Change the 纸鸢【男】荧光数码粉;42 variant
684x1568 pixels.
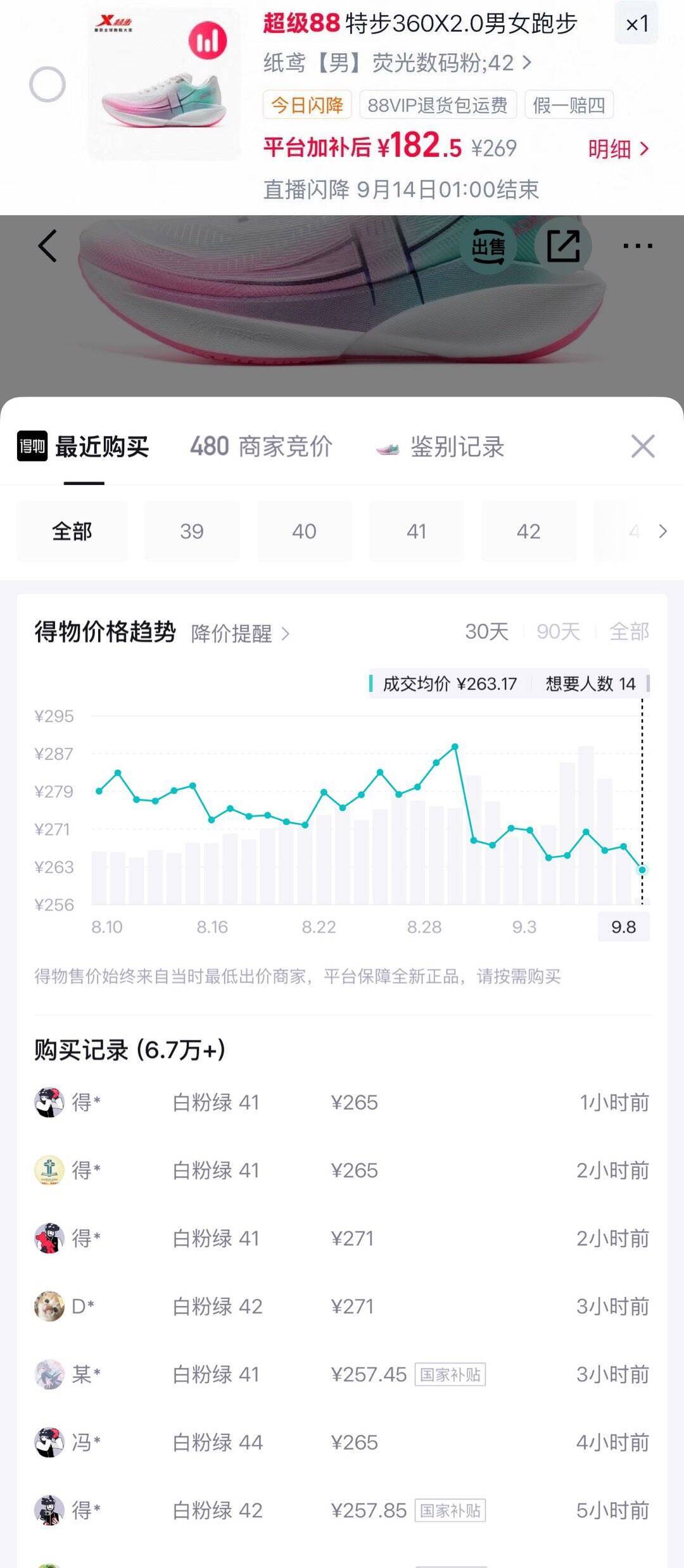click(398, 63)
